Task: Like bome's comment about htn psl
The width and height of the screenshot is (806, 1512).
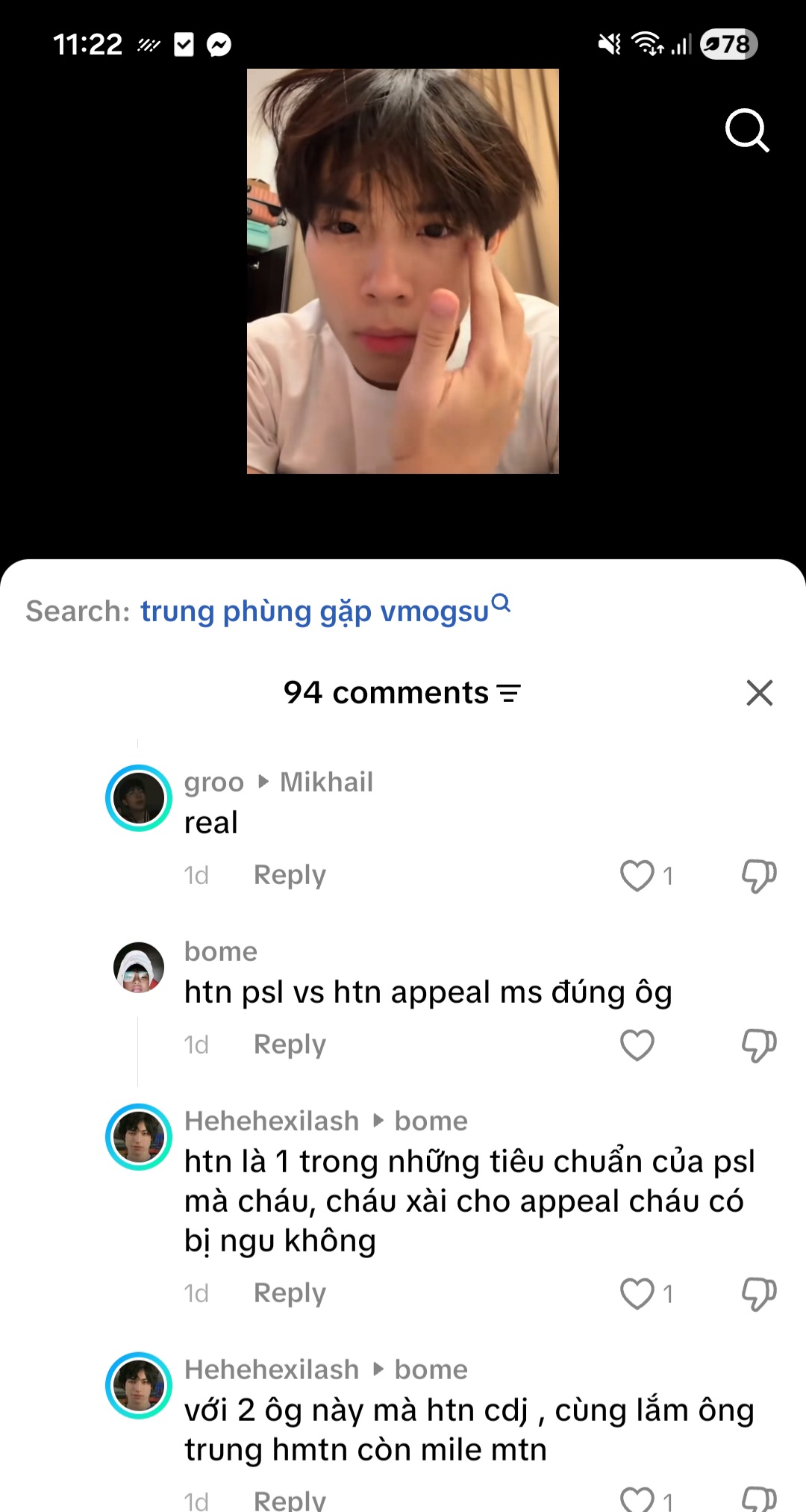Action: tap(637, 1045)
